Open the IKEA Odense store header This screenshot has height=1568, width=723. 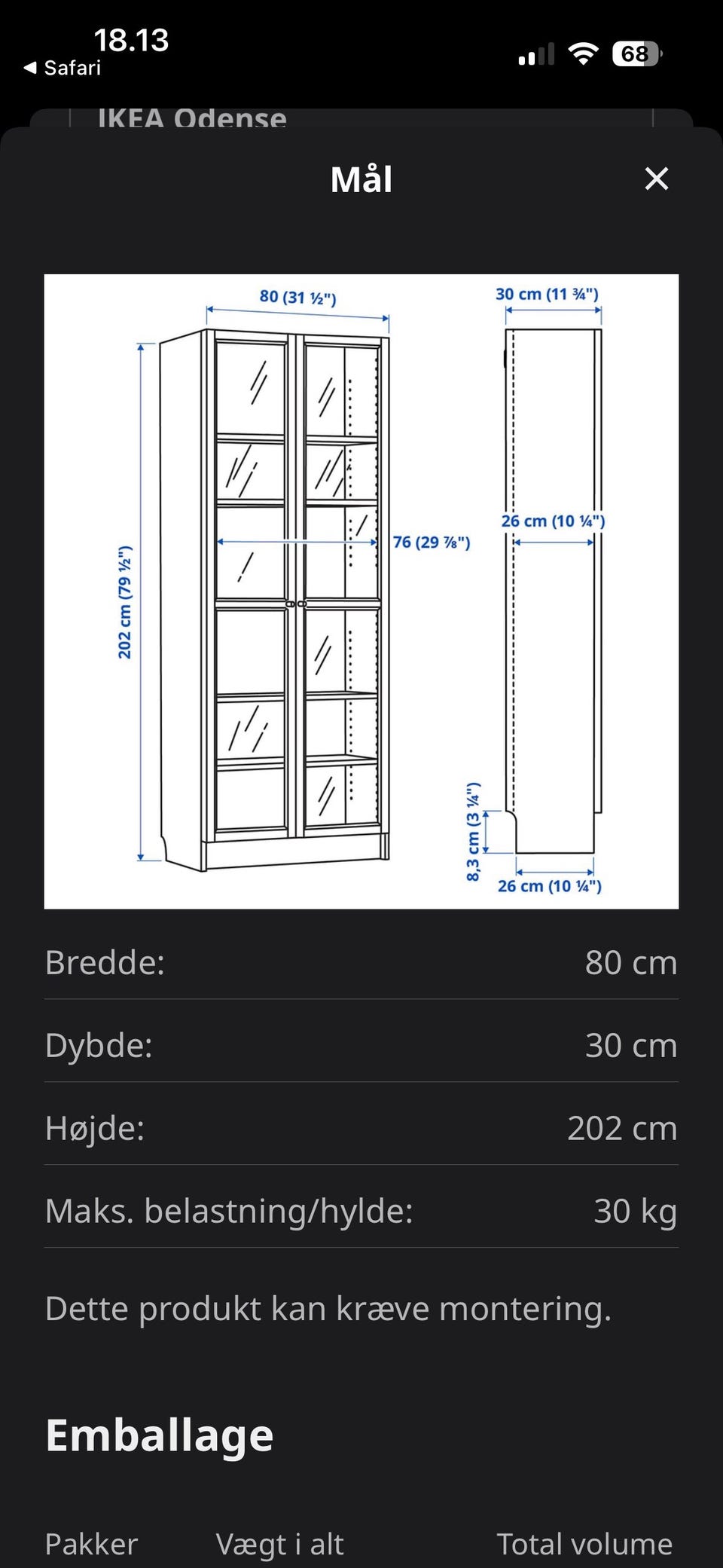[x=192, y=117]
